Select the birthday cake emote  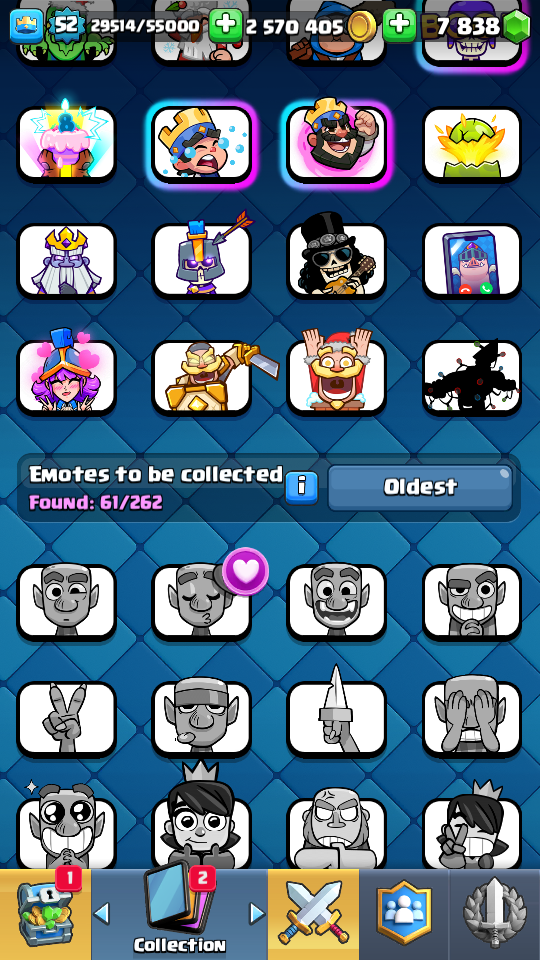click(x=66, y=144)
